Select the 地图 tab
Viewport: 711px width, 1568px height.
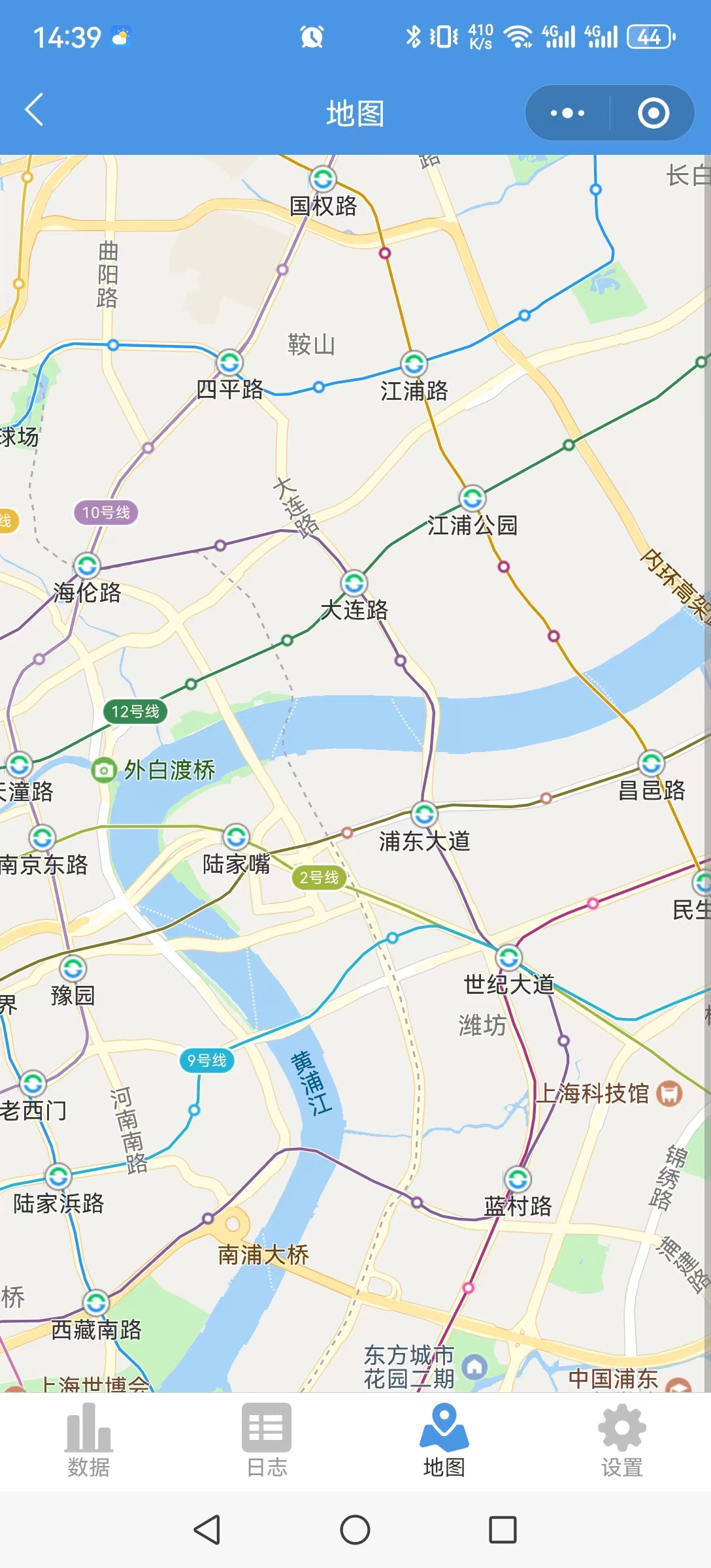coord(444,1441)
